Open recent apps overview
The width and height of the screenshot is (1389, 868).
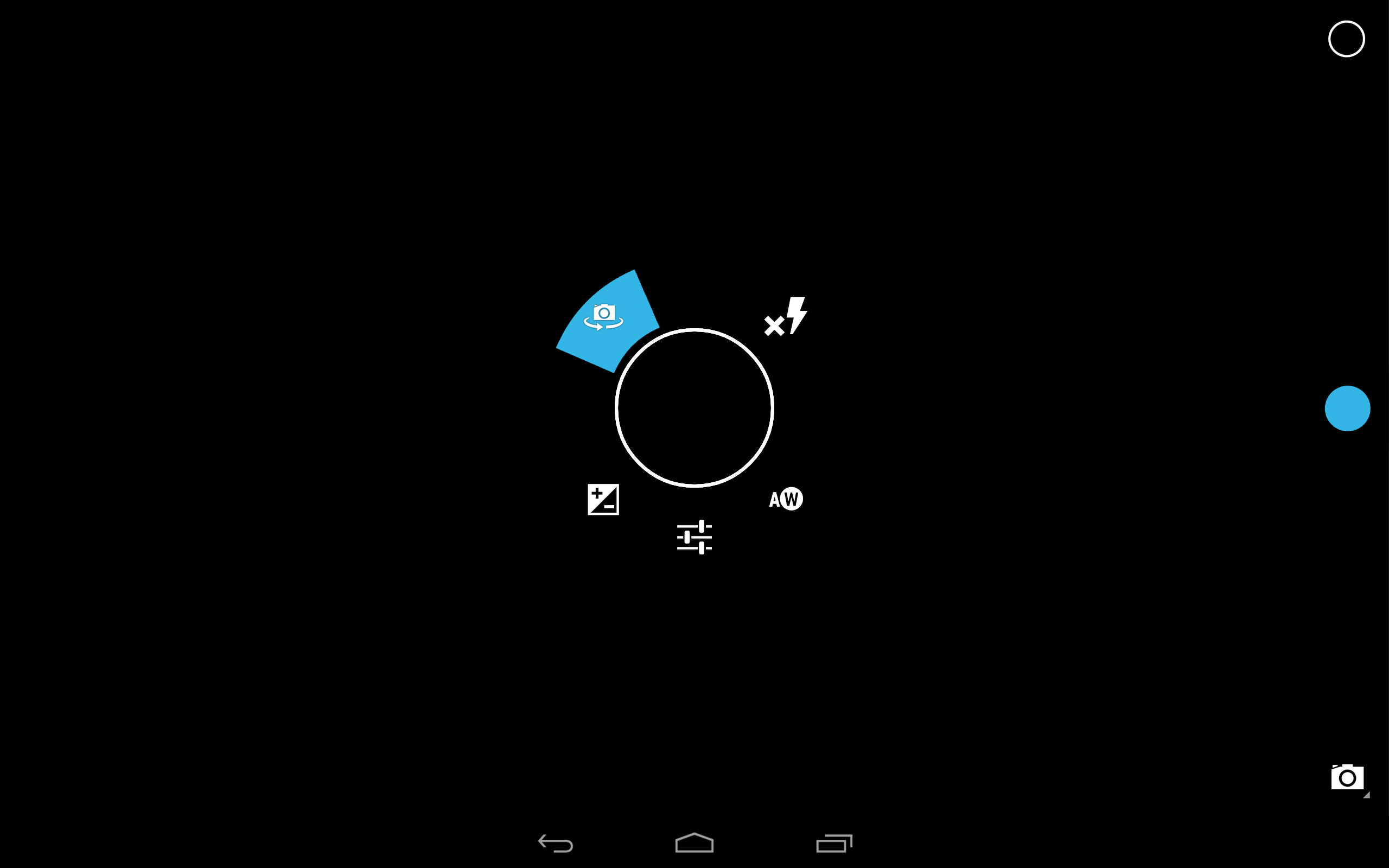(x=833, y=843)
